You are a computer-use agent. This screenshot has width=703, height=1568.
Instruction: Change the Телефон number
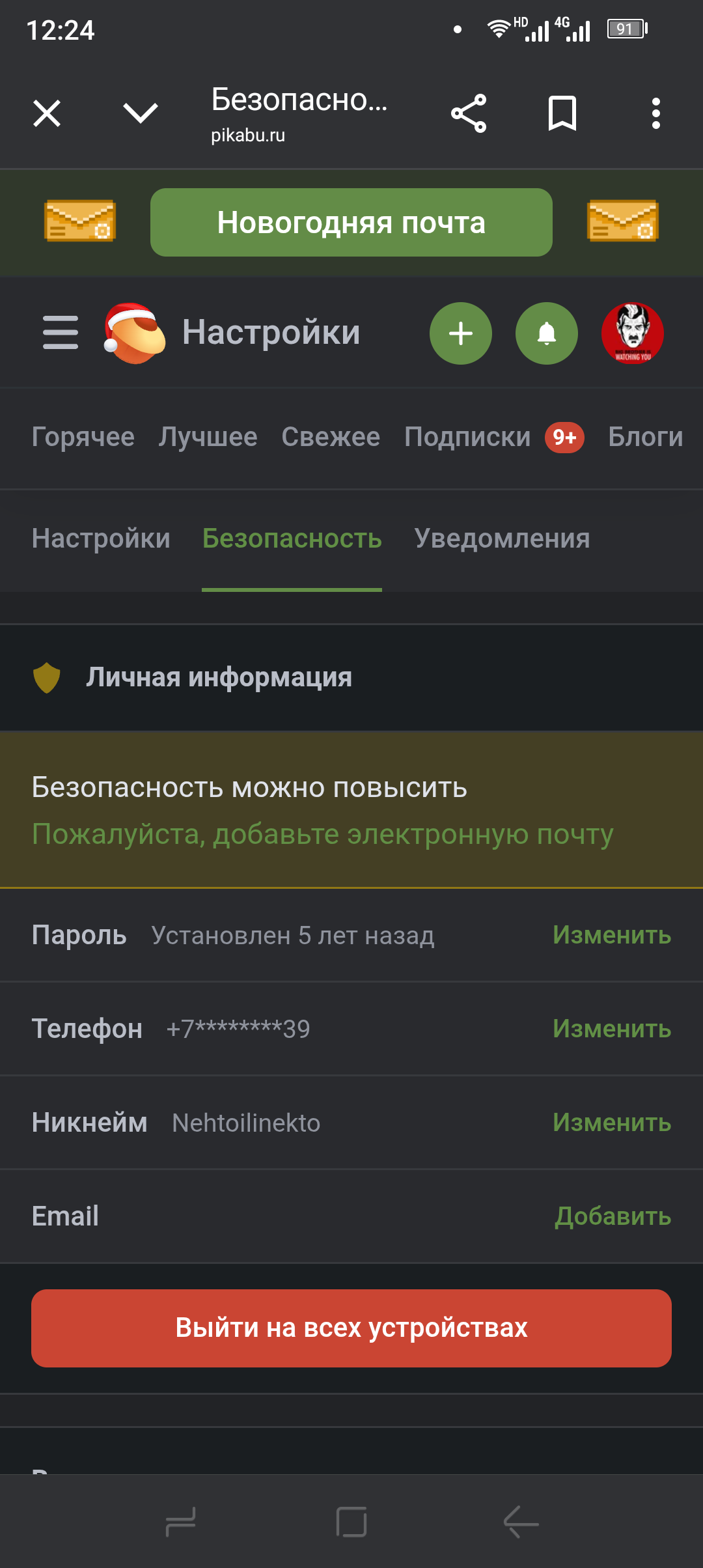tap(612, 1029)
